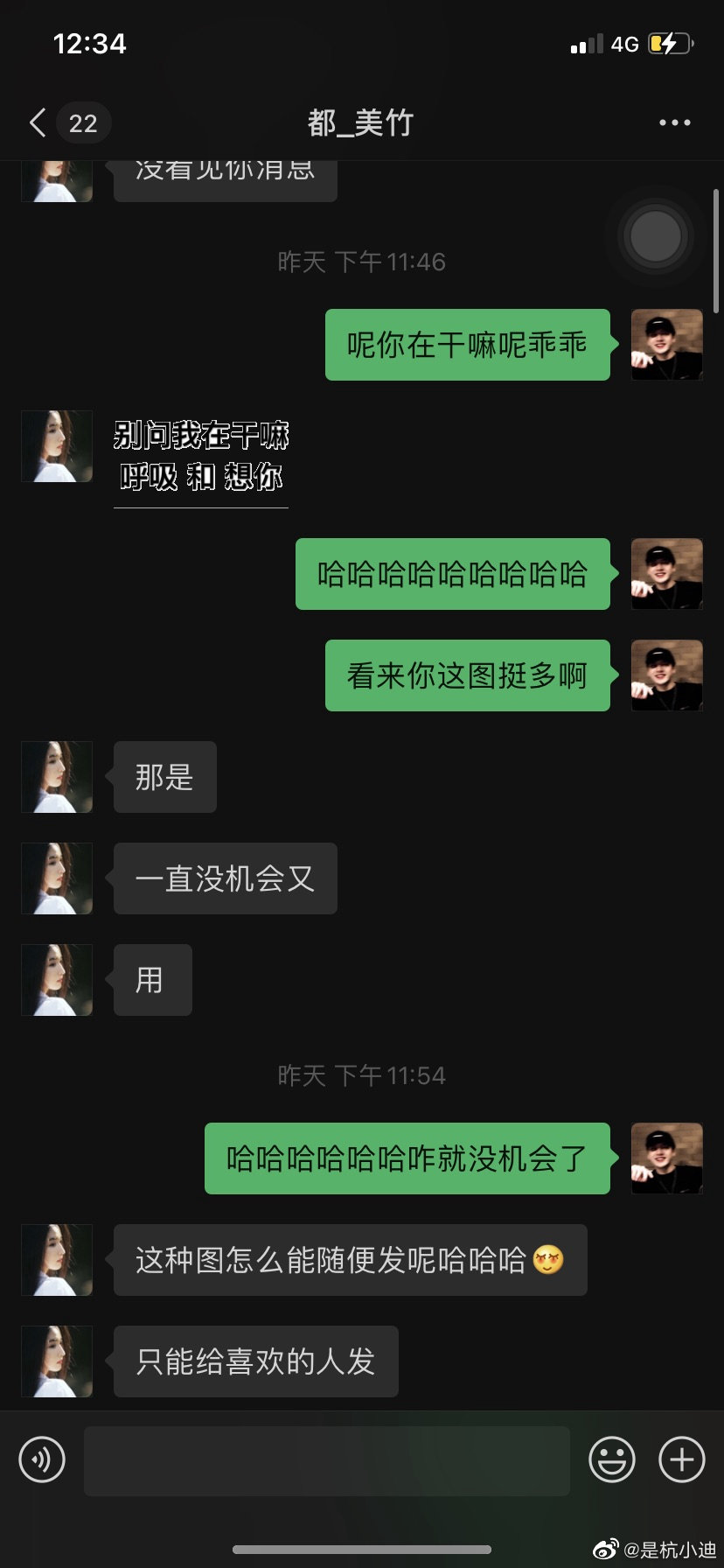Tap the 4G network indicator
This screenshot has height=1568, width=724.
623,43
